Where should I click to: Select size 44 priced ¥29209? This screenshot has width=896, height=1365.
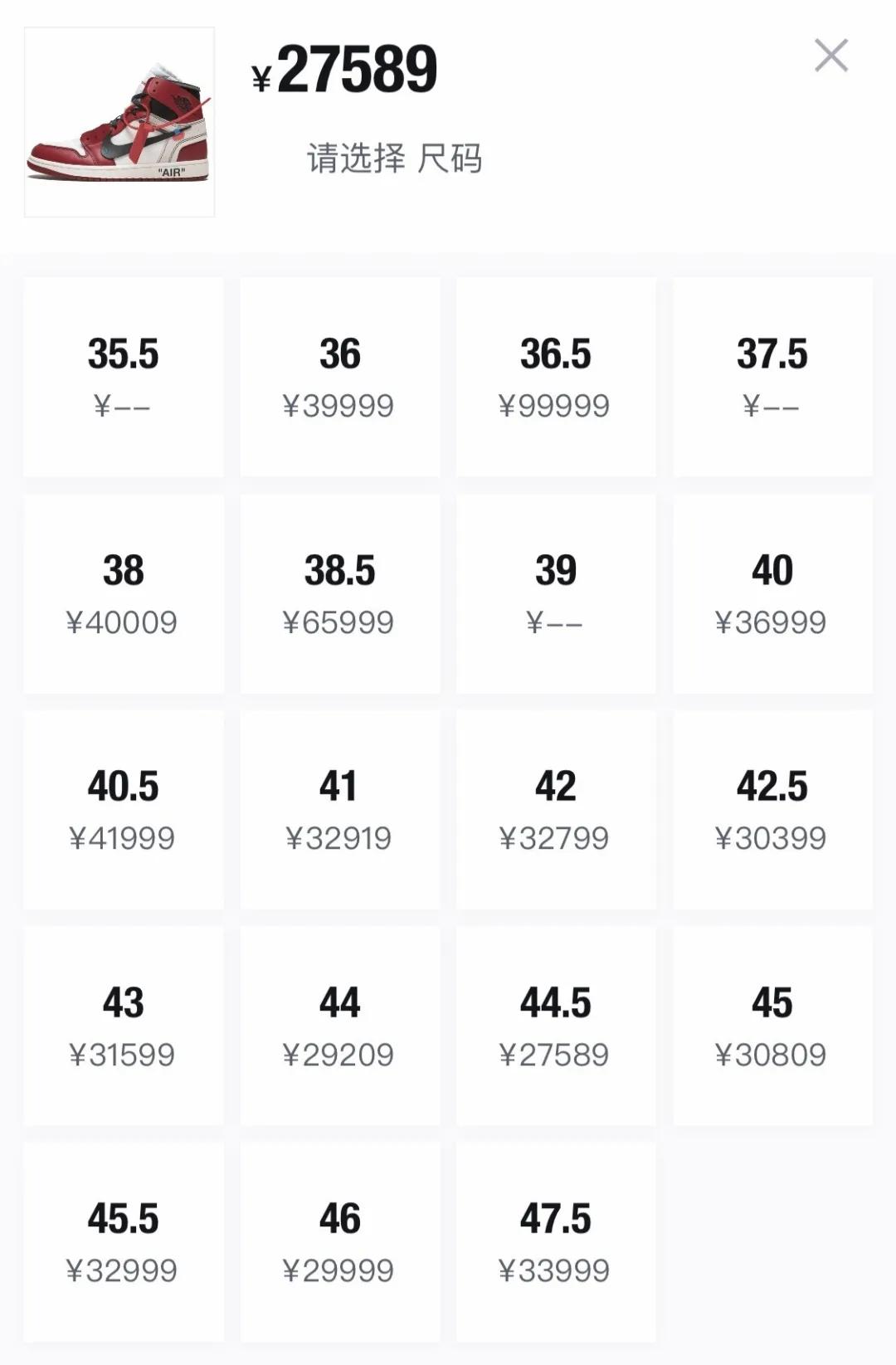339,1026
